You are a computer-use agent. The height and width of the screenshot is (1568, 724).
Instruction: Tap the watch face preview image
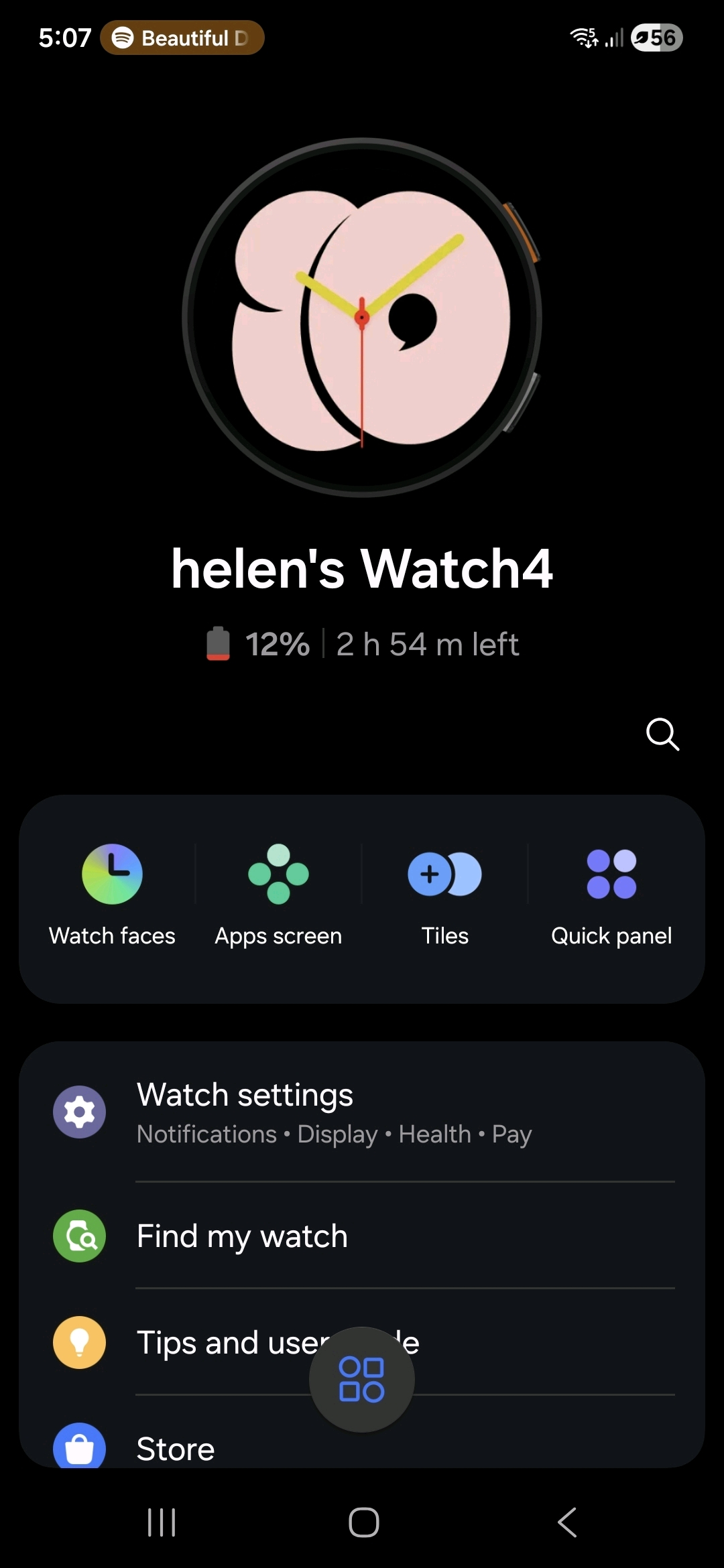[362, 318]
